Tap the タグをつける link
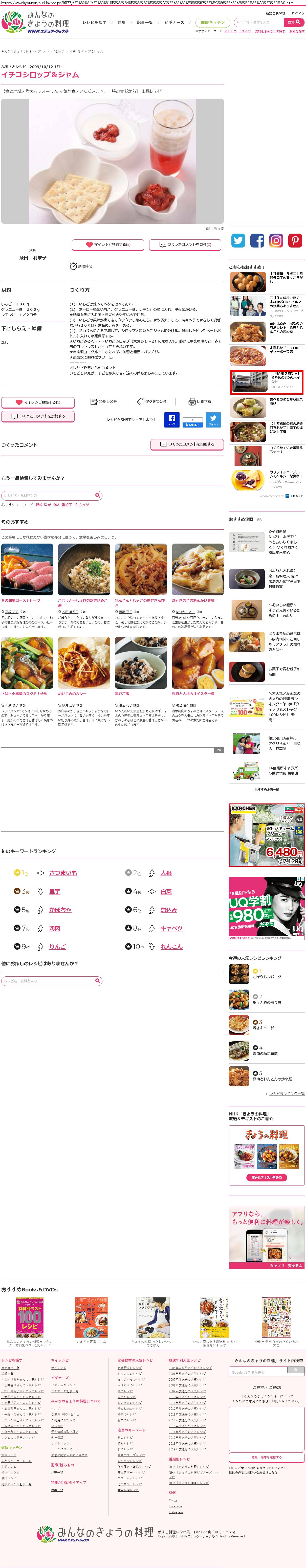The width and height of the screenshot is (306, 1568). click(x=152, y=402)
